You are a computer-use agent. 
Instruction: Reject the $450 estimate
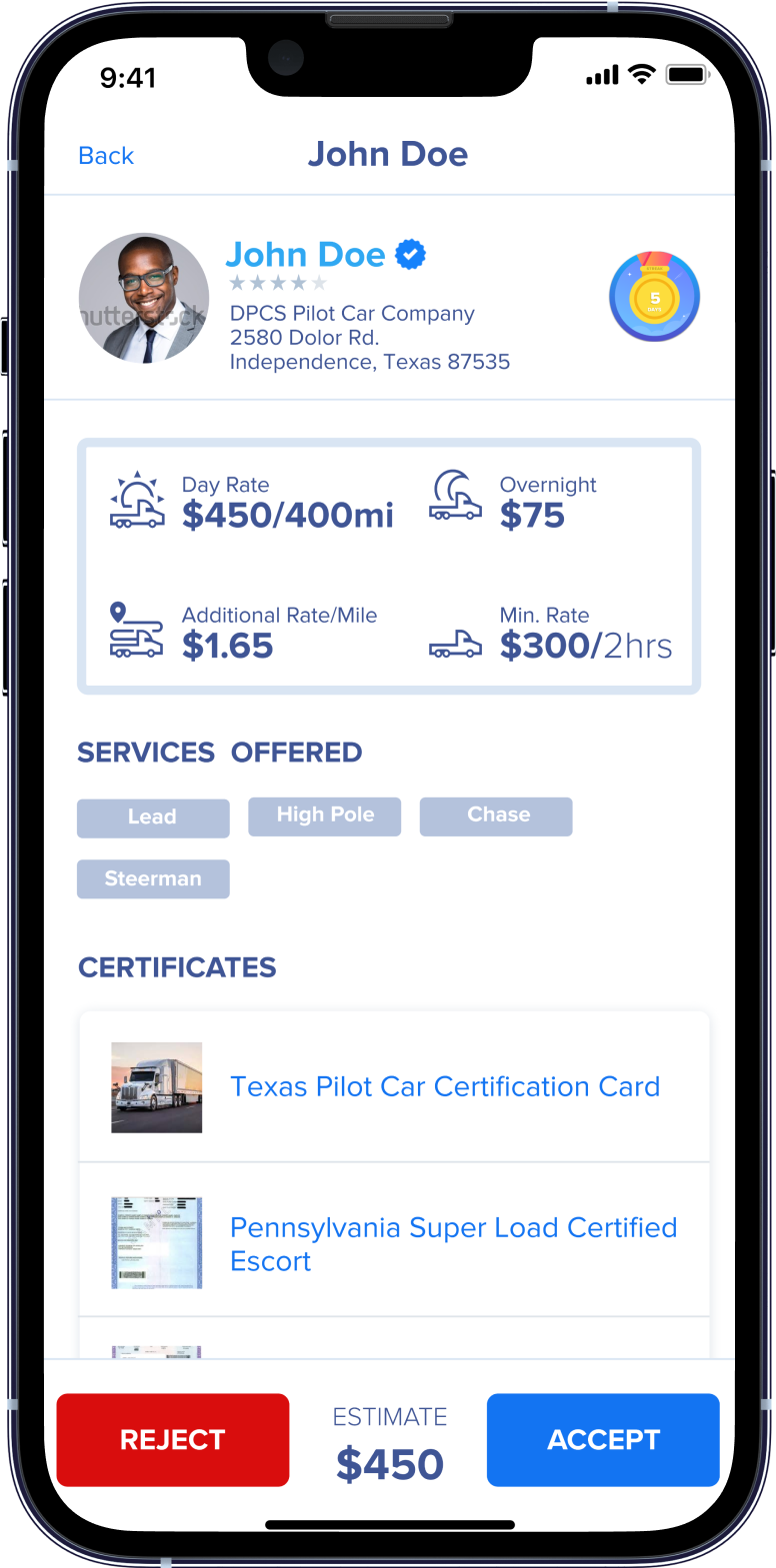point(173,1439)
